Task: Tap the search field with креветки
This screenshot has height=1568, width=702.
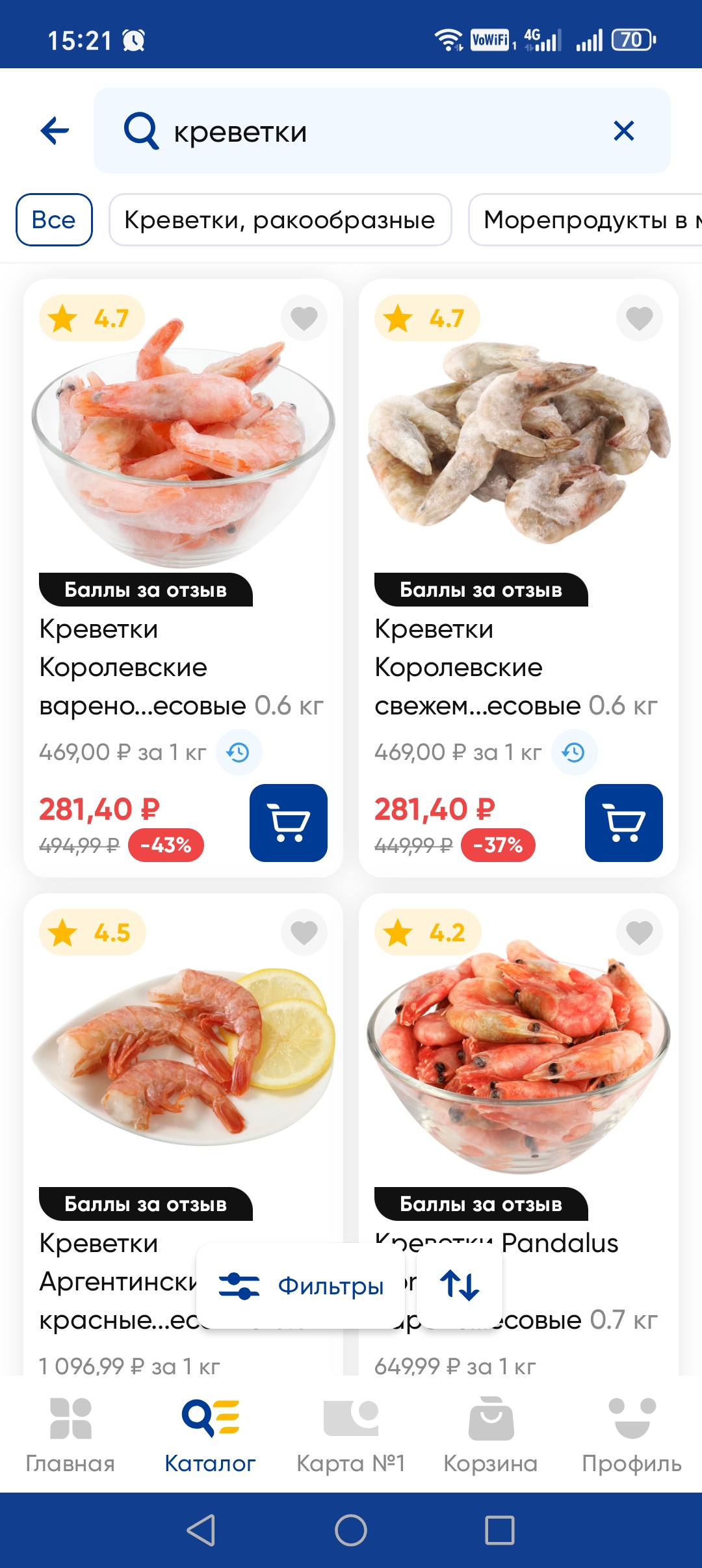Action: tap(364, 131)
